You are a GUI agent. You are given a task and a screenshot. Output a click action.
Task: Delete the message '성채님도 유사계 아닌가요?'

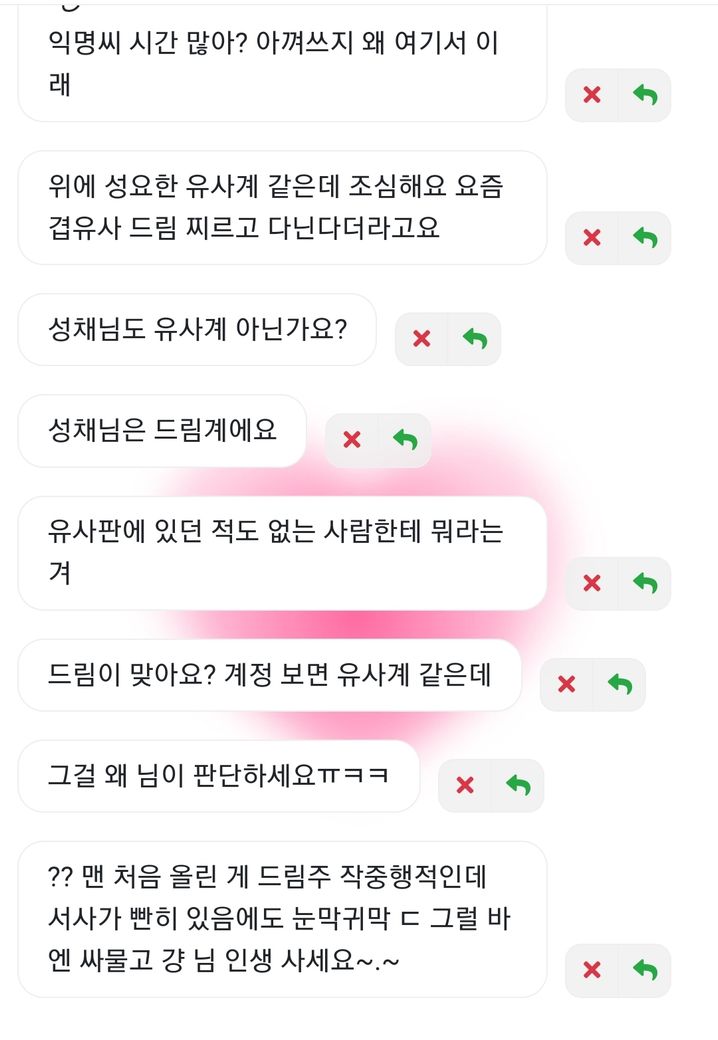click(422, 339)
